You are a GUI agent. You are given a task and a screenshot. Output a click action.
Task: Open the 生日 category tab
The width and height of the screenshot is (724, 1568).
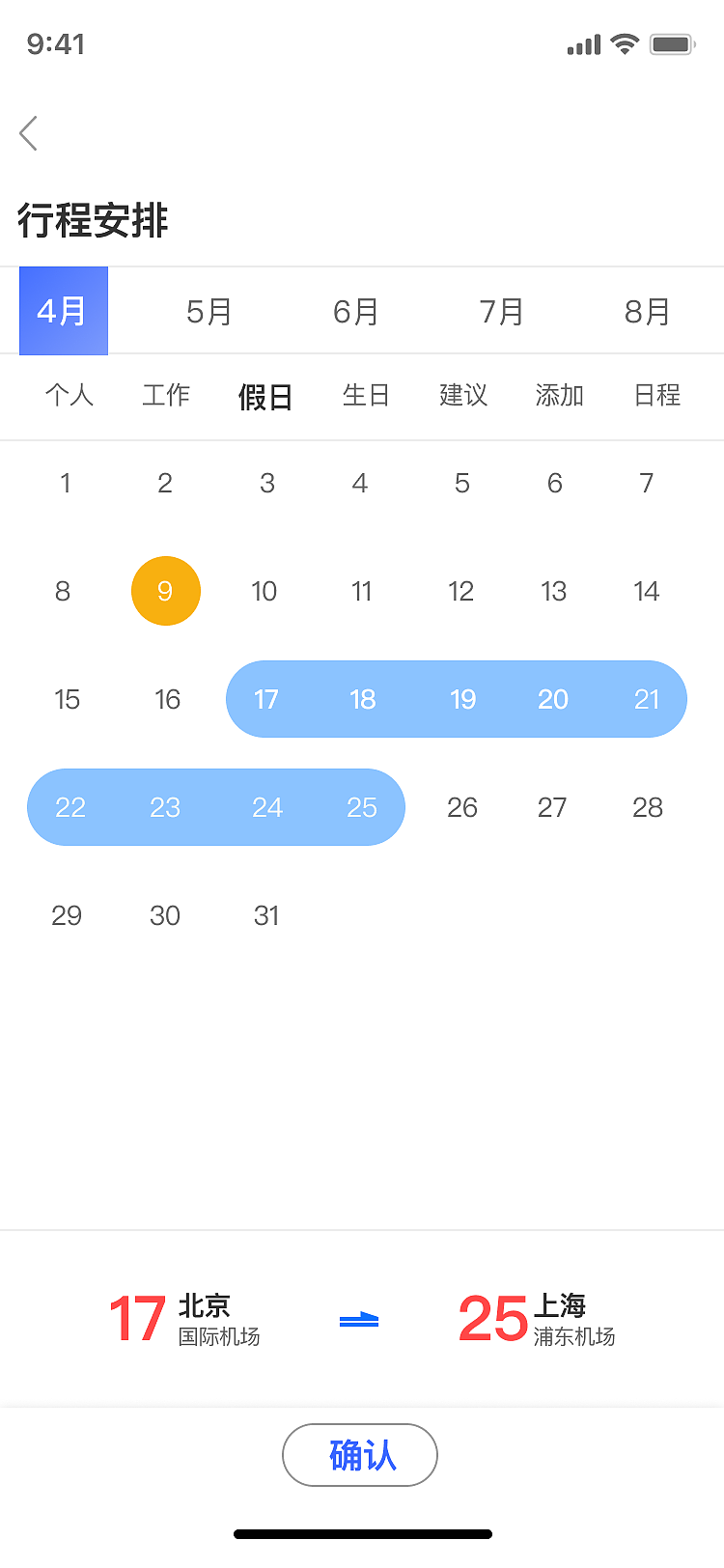click(366, 395)
